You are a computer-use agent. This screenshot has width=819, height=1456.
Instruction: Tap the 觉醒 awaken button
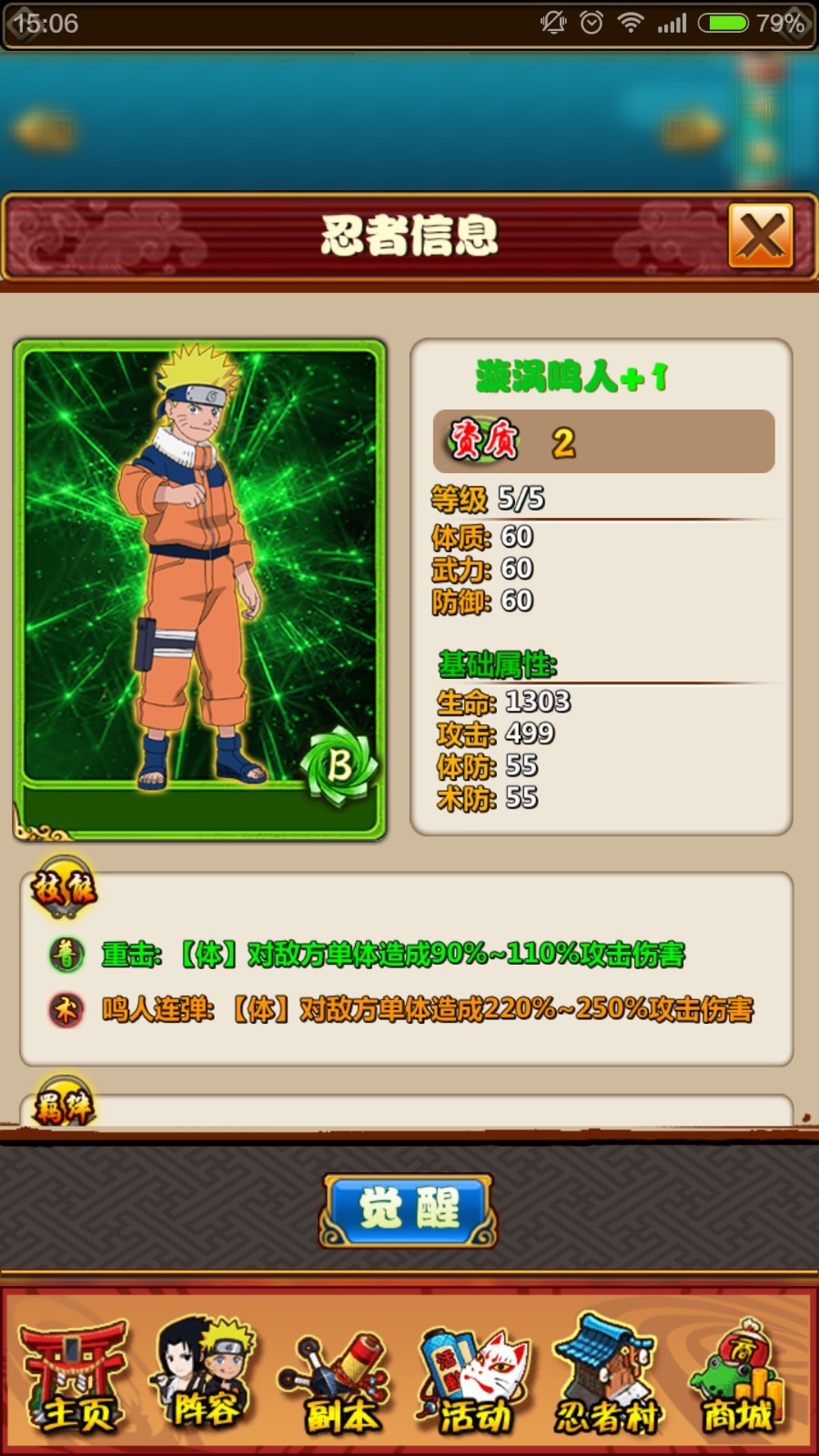click(409, 1209)
